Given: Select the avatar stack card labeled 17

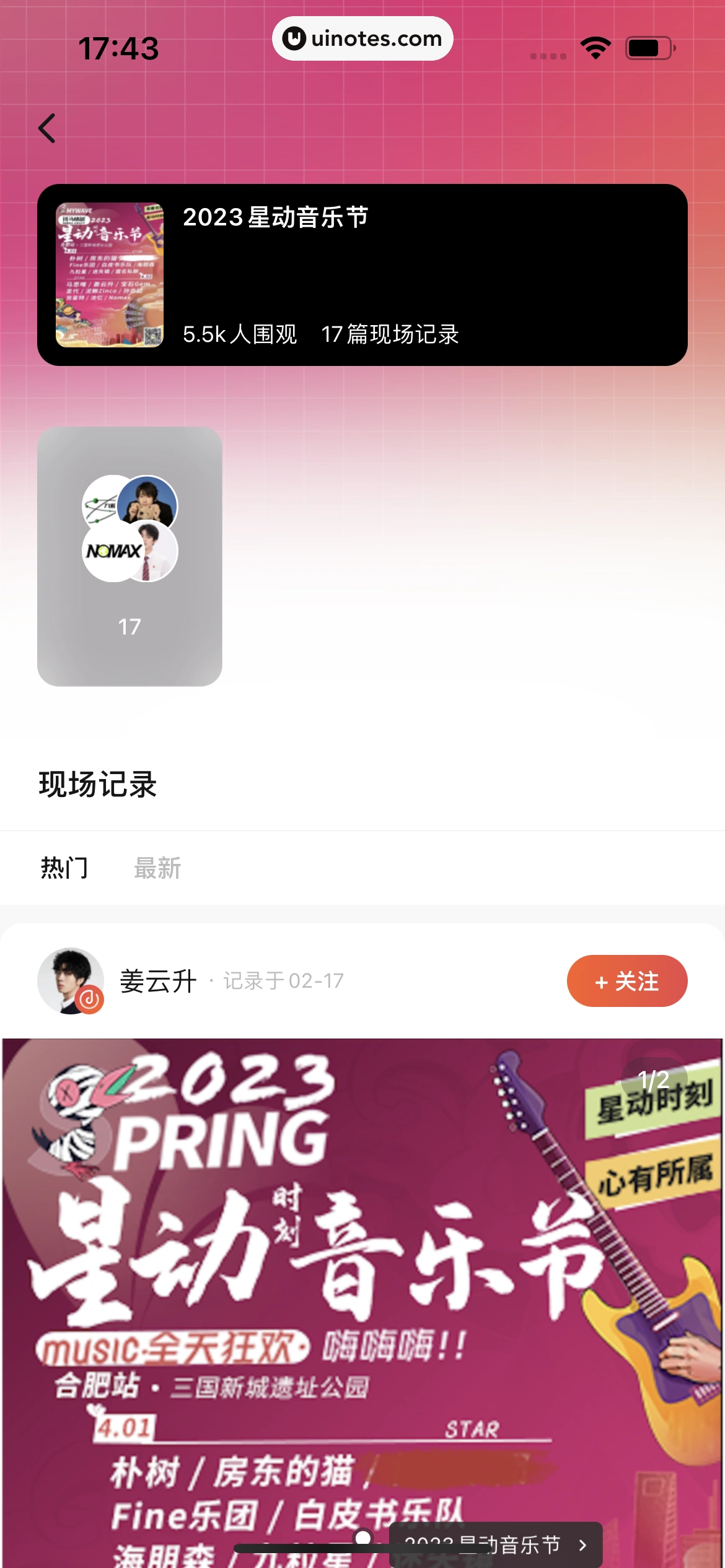Looking at the screenshot, I should coord(129,557).
